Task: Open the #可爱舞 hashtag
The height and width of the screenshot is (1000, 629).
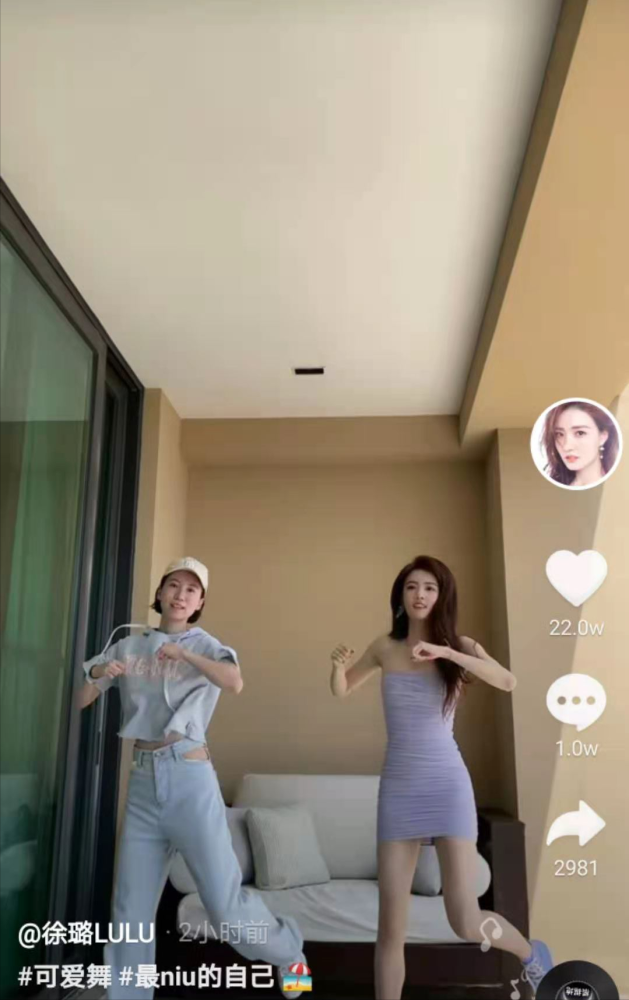Action: [x=65, y=976]
